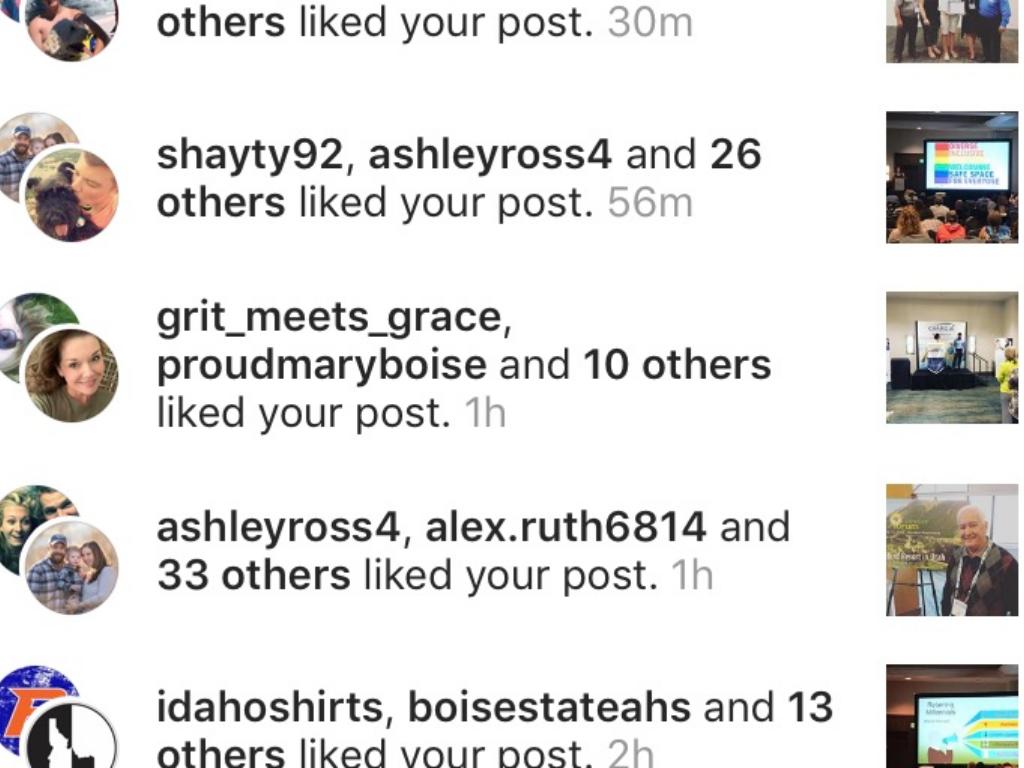Open the grit_meets_grace profile link

click(x=327, y=318)
